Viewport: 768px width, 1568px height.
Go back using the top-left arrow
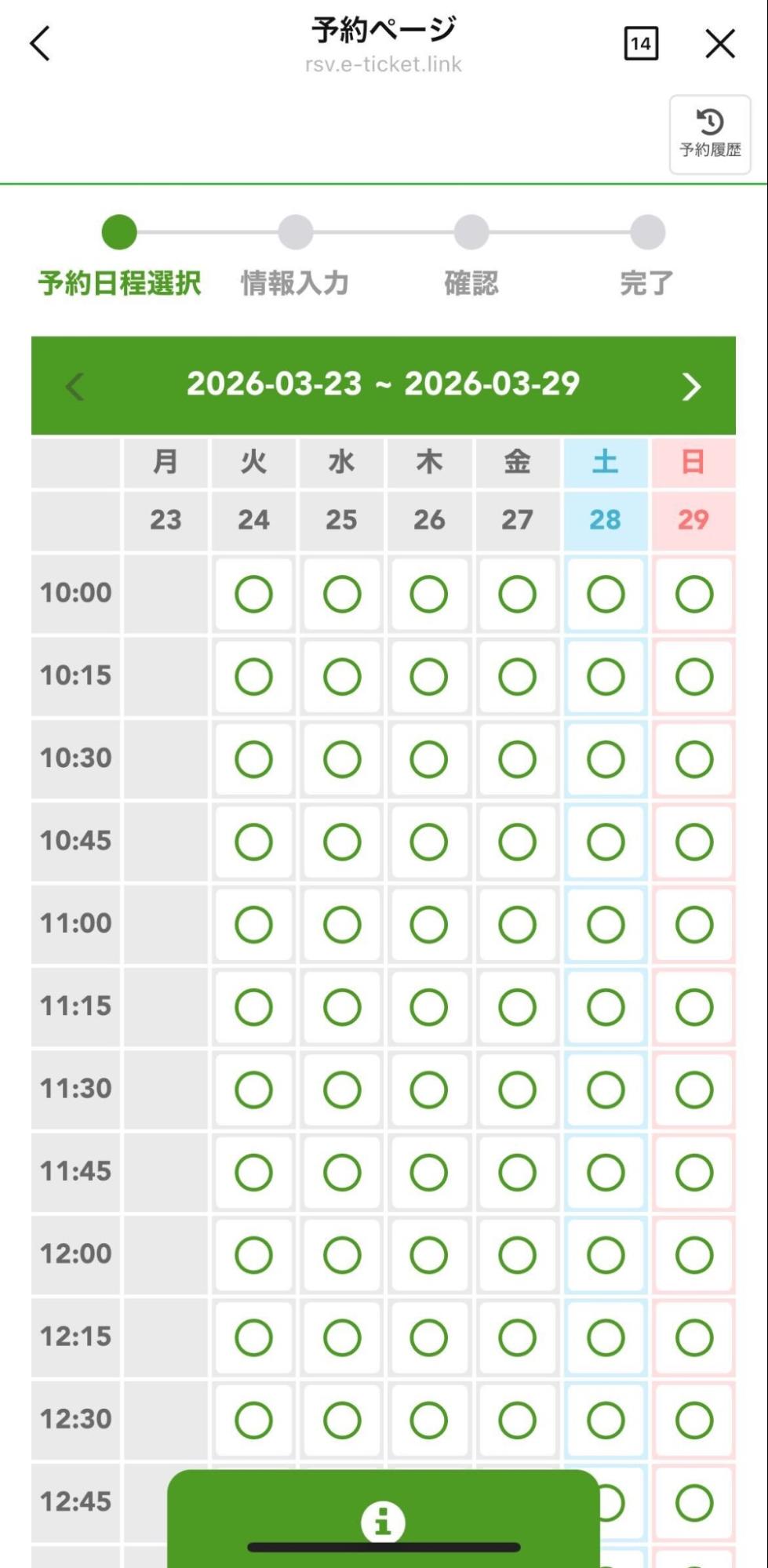click(40, 43)
